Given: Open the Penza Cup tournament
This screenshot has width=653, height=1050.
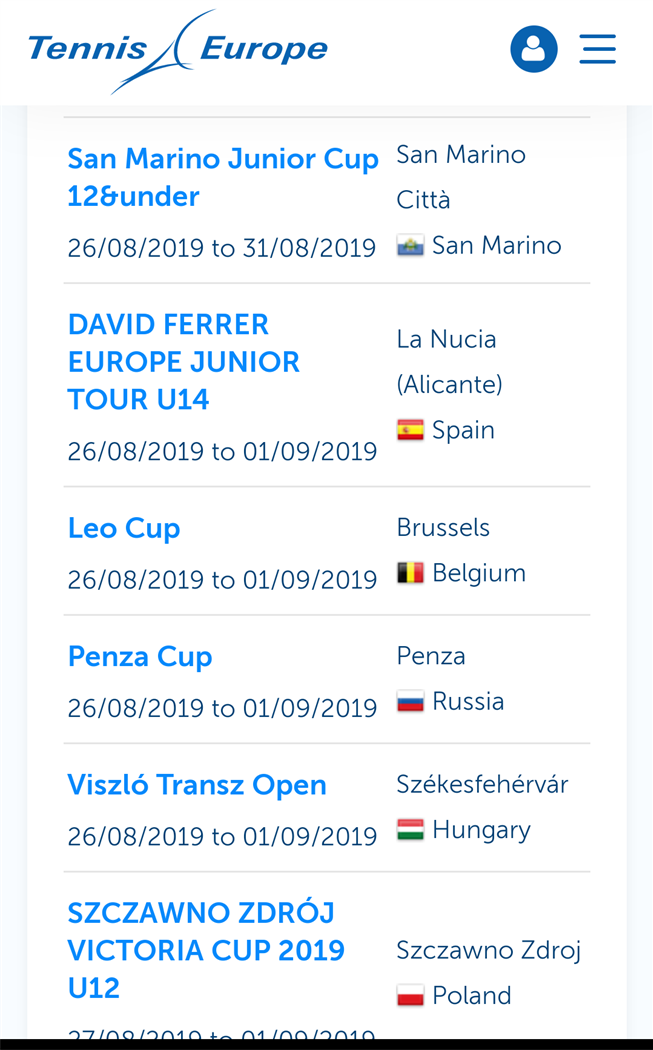Looking at the screenshot, I should pos(140,657).
